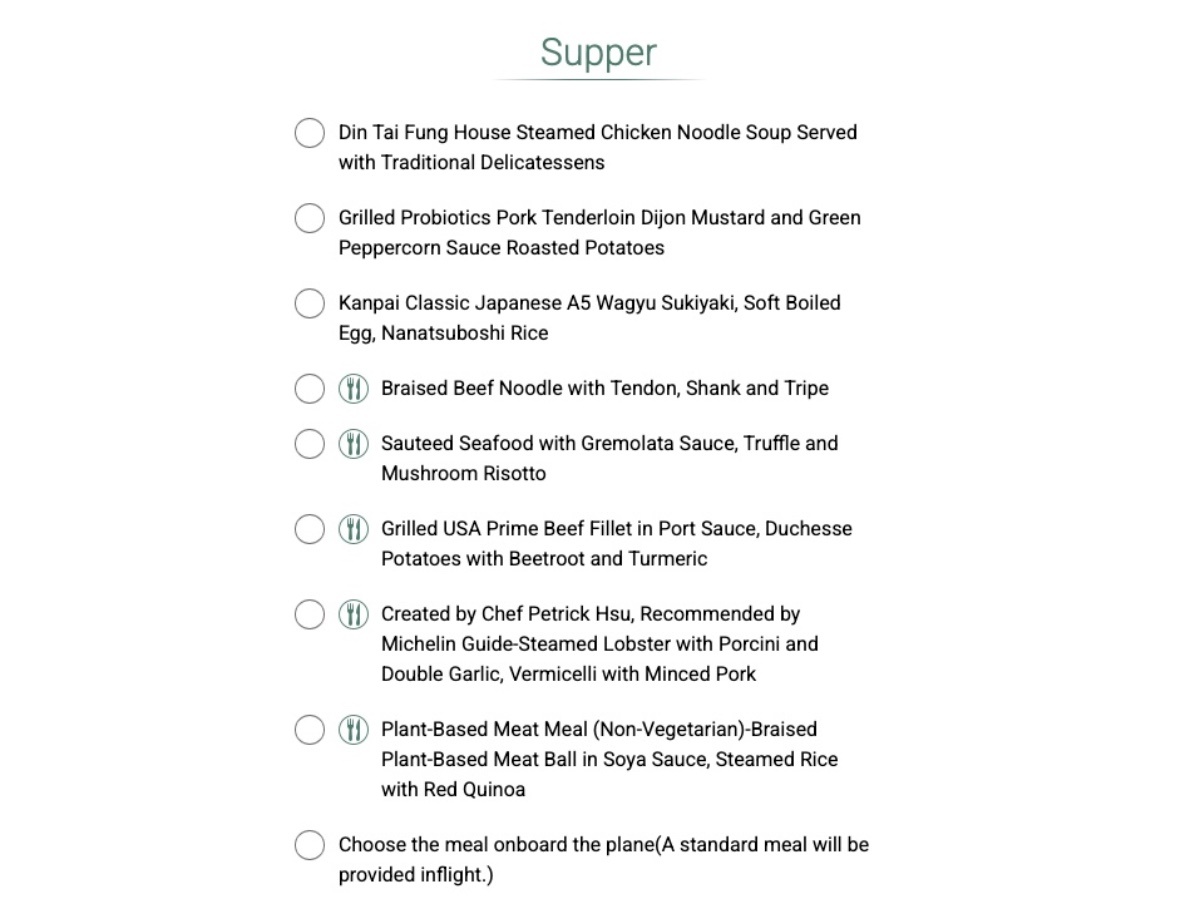
Task: Choose Grilled Probiotics Pork Tenderloin meal
Action: tap(310, 218)
